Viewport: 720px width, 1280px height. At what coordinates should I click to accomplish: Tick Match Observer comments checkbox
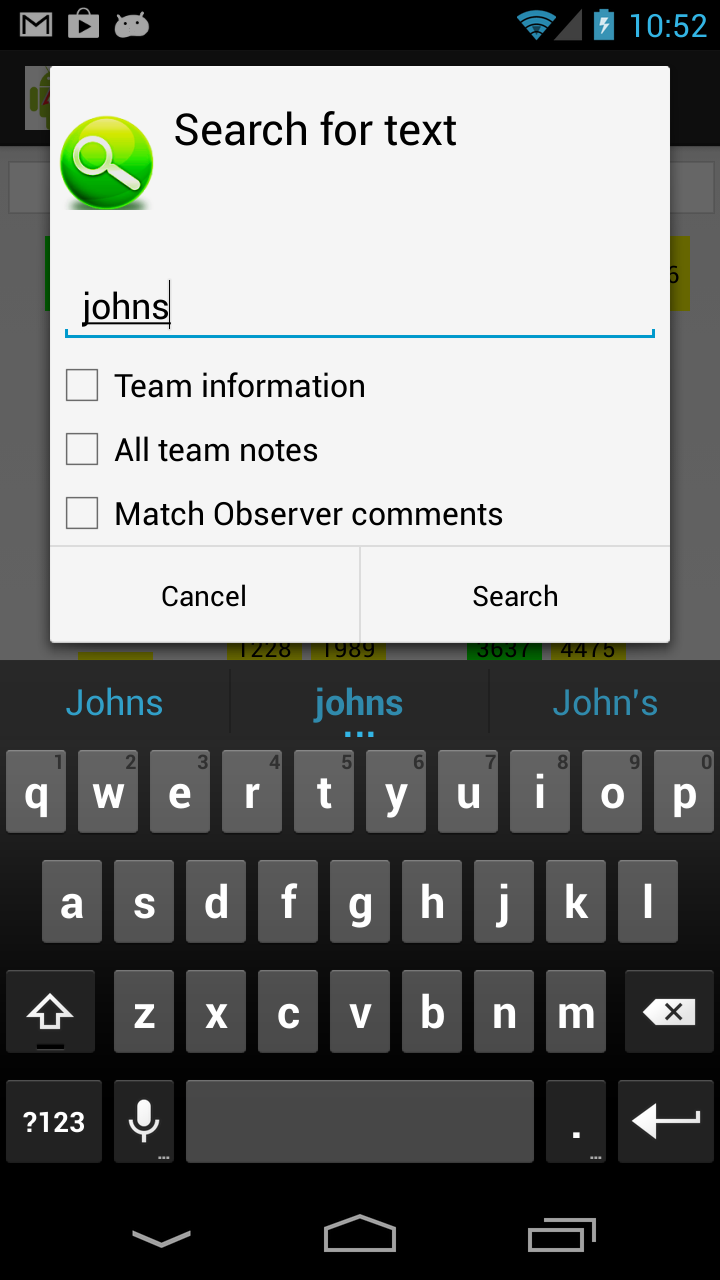pyautogui.click(x=82, y=514)
